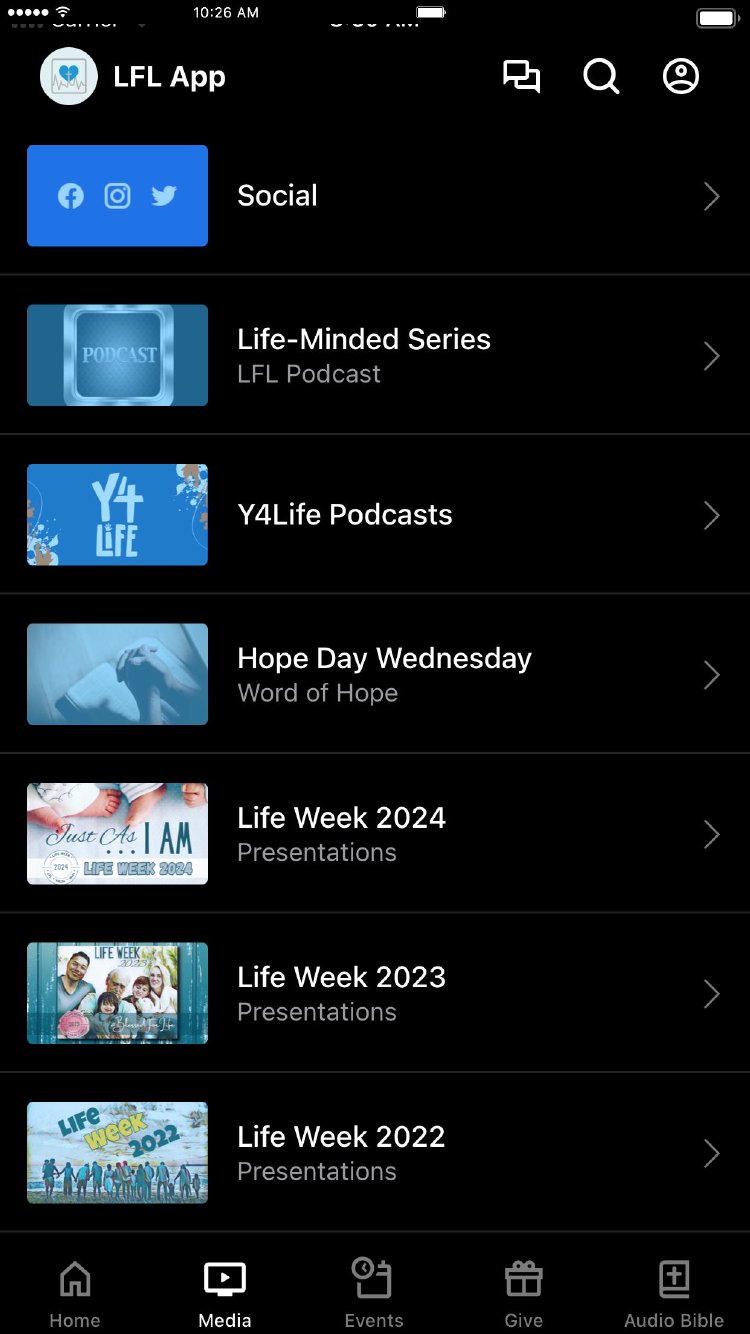Open Hope Day Wednesday Word of Hope

375,675
